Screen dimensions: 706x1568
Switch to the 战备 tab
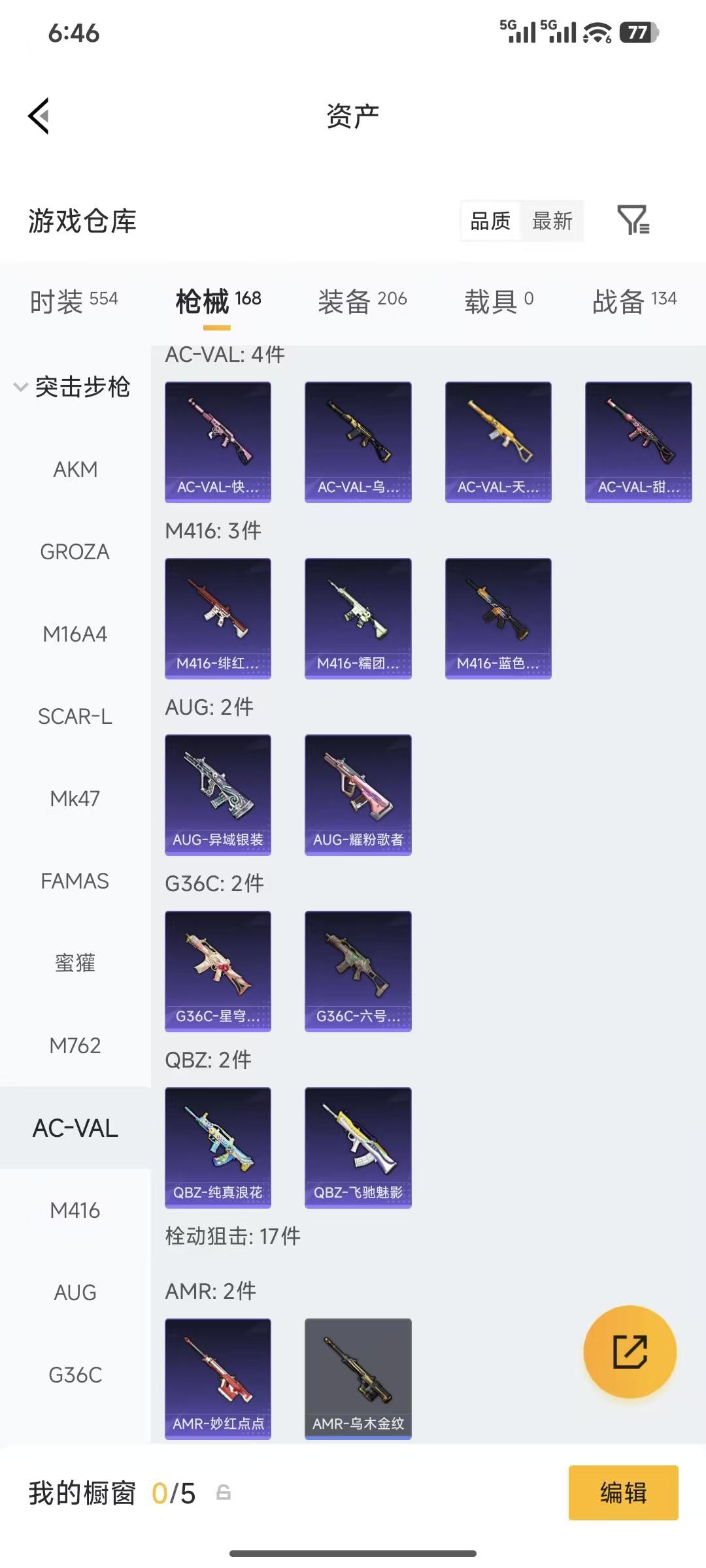(634, 301)
